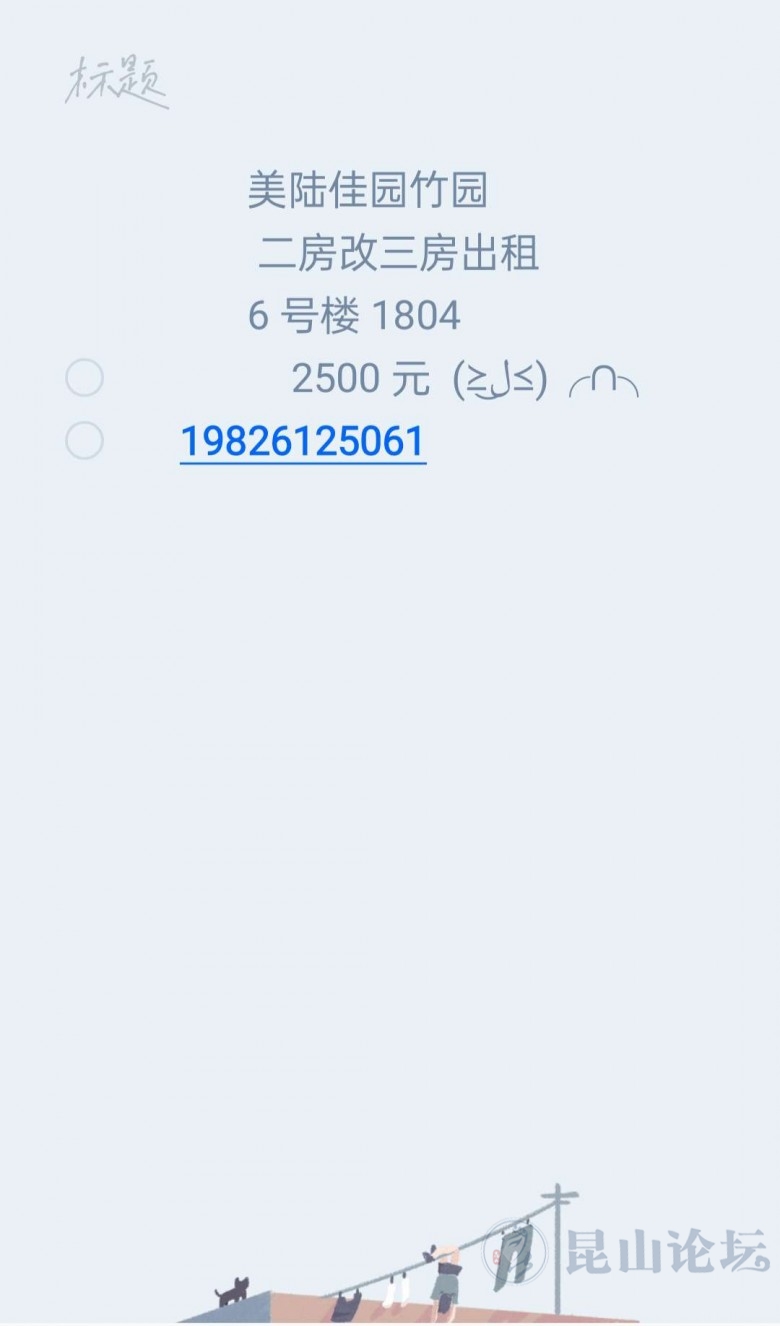
Task: Check the checkbox beside 2500 元
Action: point(84,378)
